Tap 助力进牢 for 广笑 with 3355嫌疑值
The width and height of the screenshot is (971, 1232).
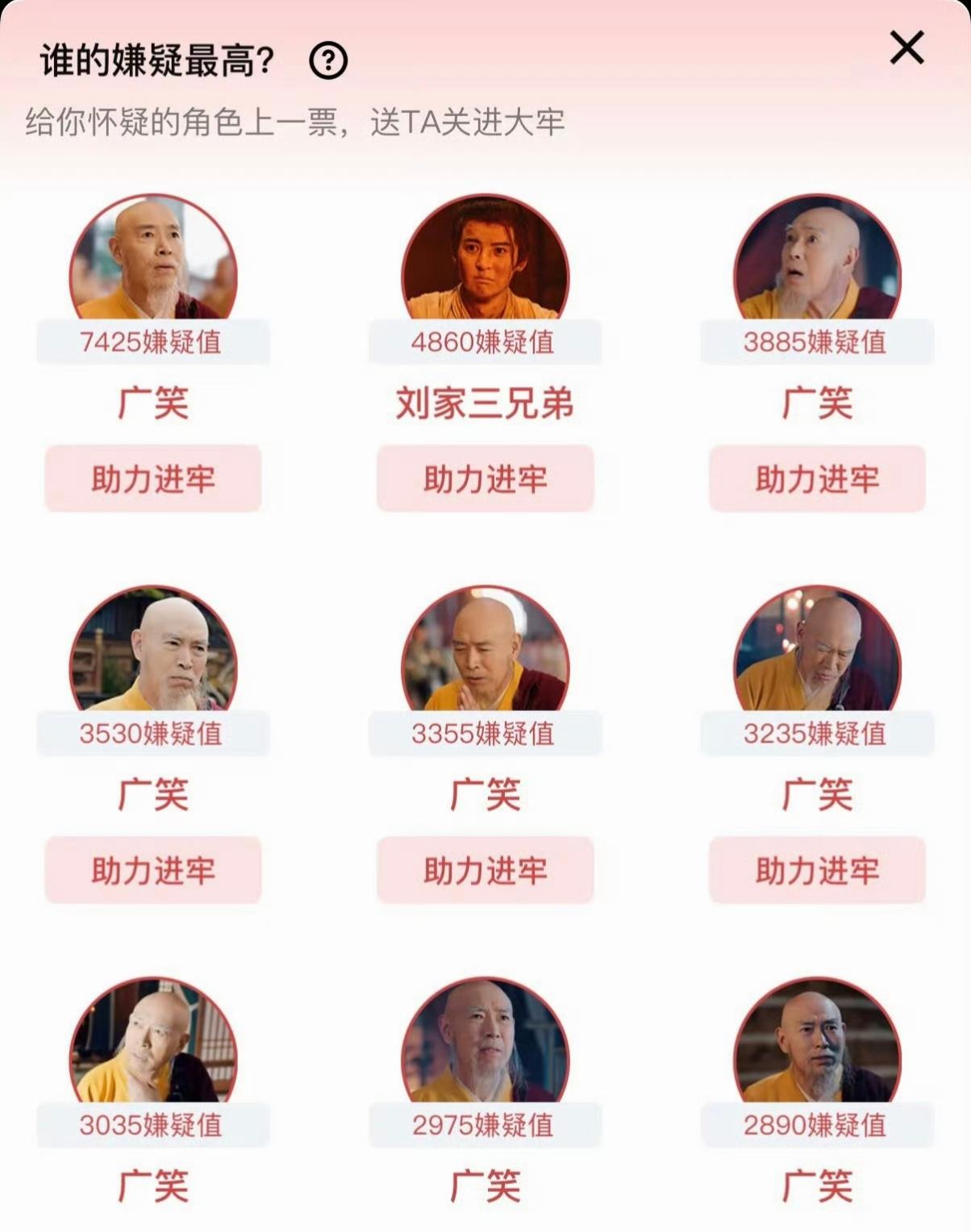[485, 870]
